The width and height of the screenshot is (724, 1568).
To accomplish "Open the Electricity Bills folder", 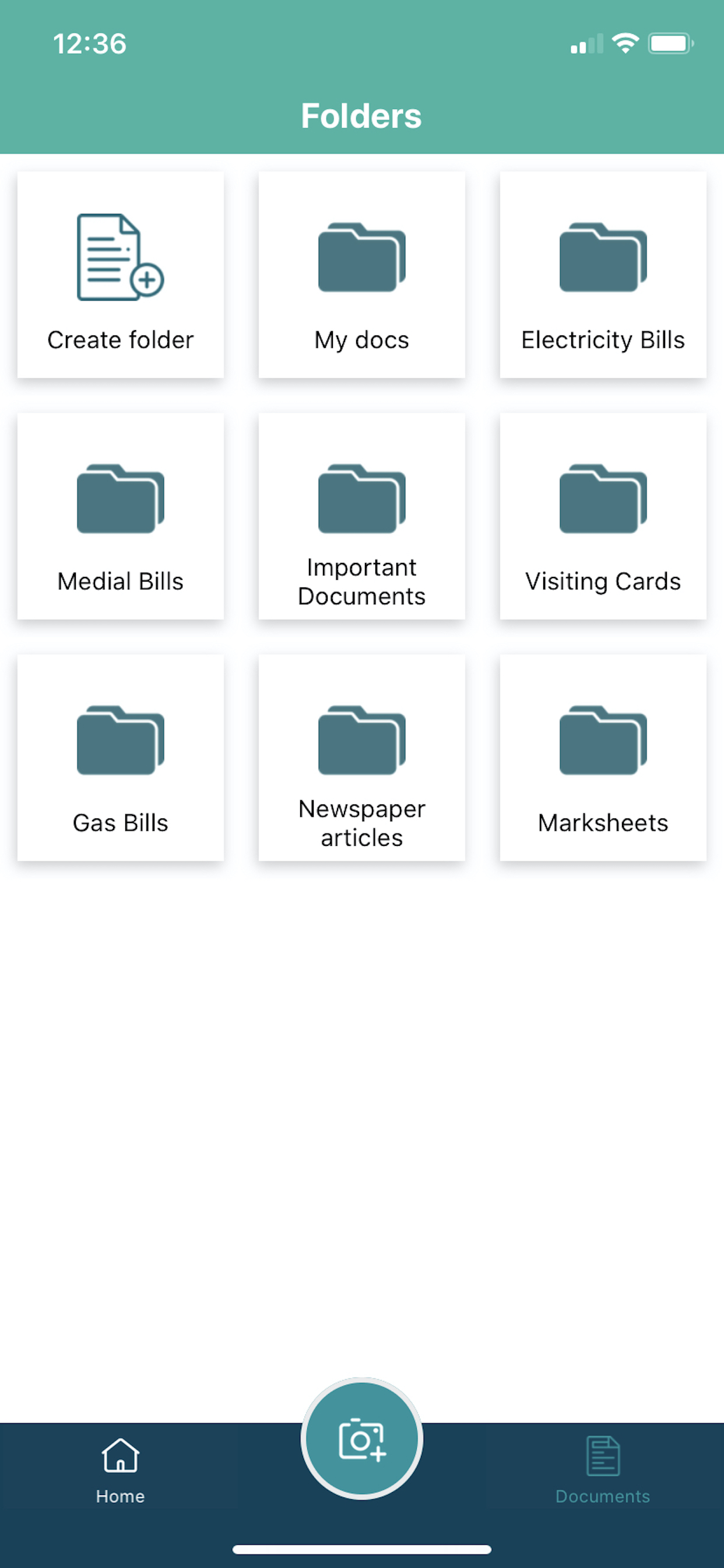I will [603, 275].
